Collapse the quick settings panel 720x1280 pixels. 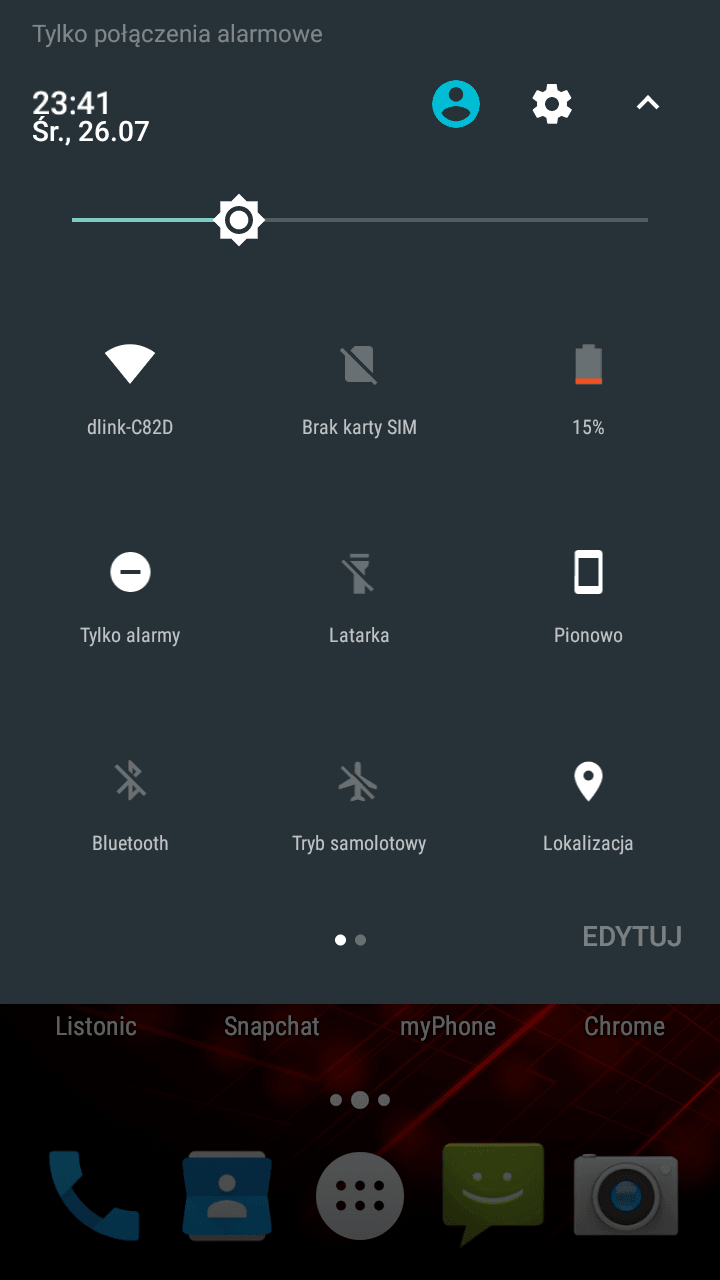(648, 103)
